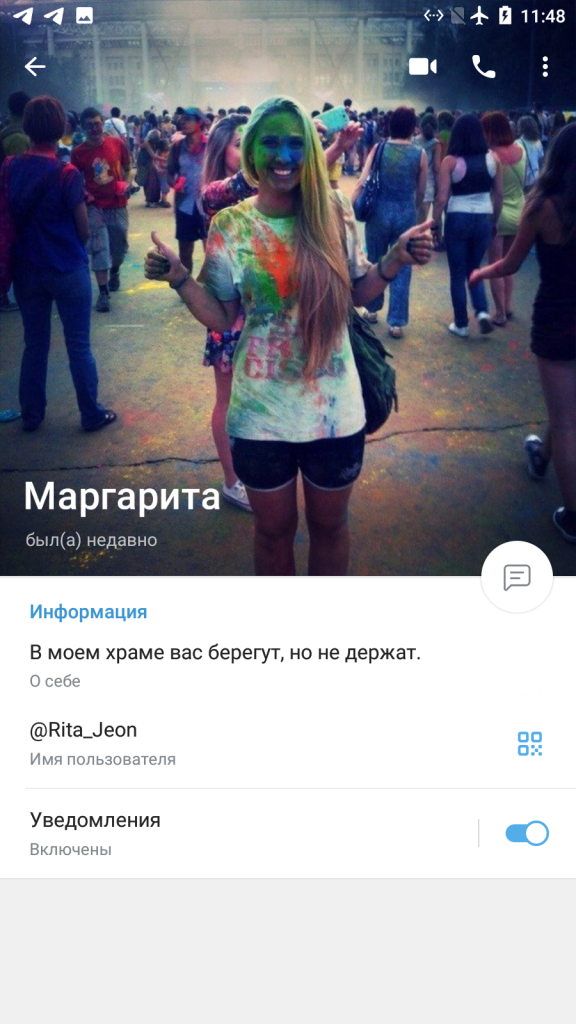Image resolution: width=576 pixels, height=1024 pixels.
Task: Open the chat via message button
Action: 517,577
